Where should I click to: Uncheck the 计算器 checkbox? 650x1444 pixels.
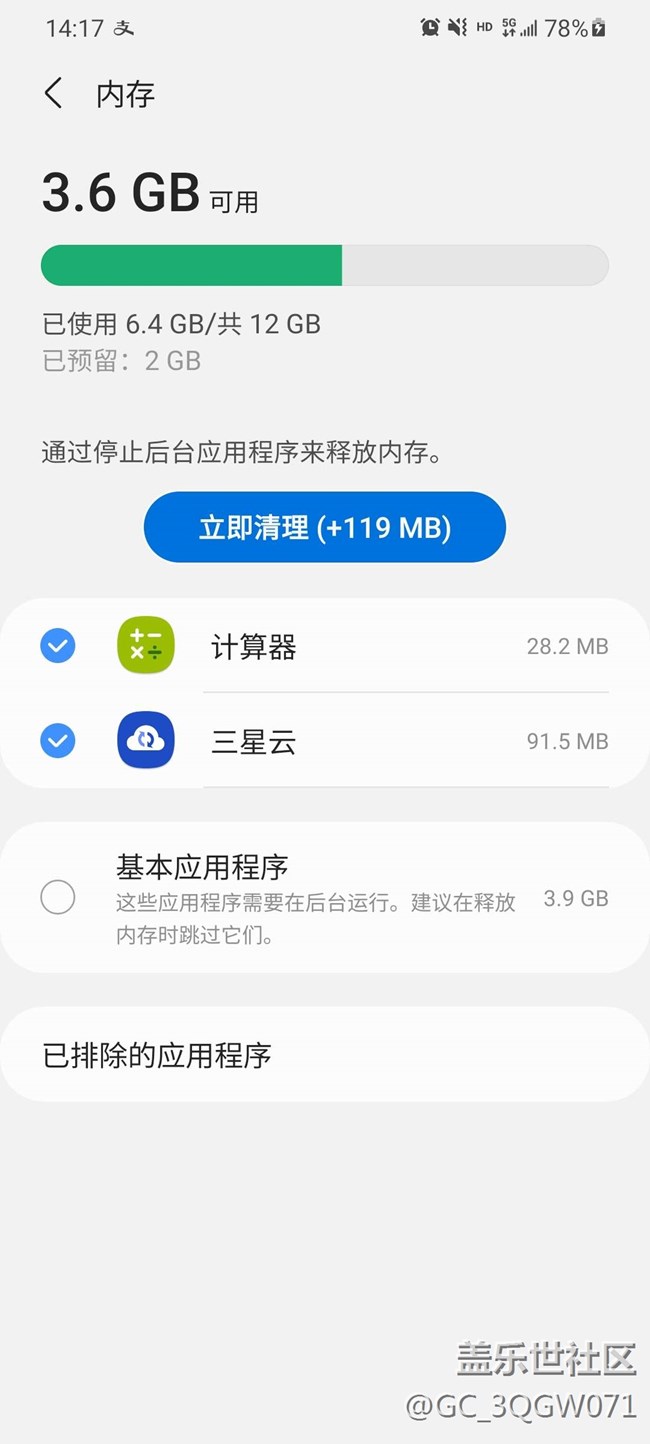click(58, 646)
